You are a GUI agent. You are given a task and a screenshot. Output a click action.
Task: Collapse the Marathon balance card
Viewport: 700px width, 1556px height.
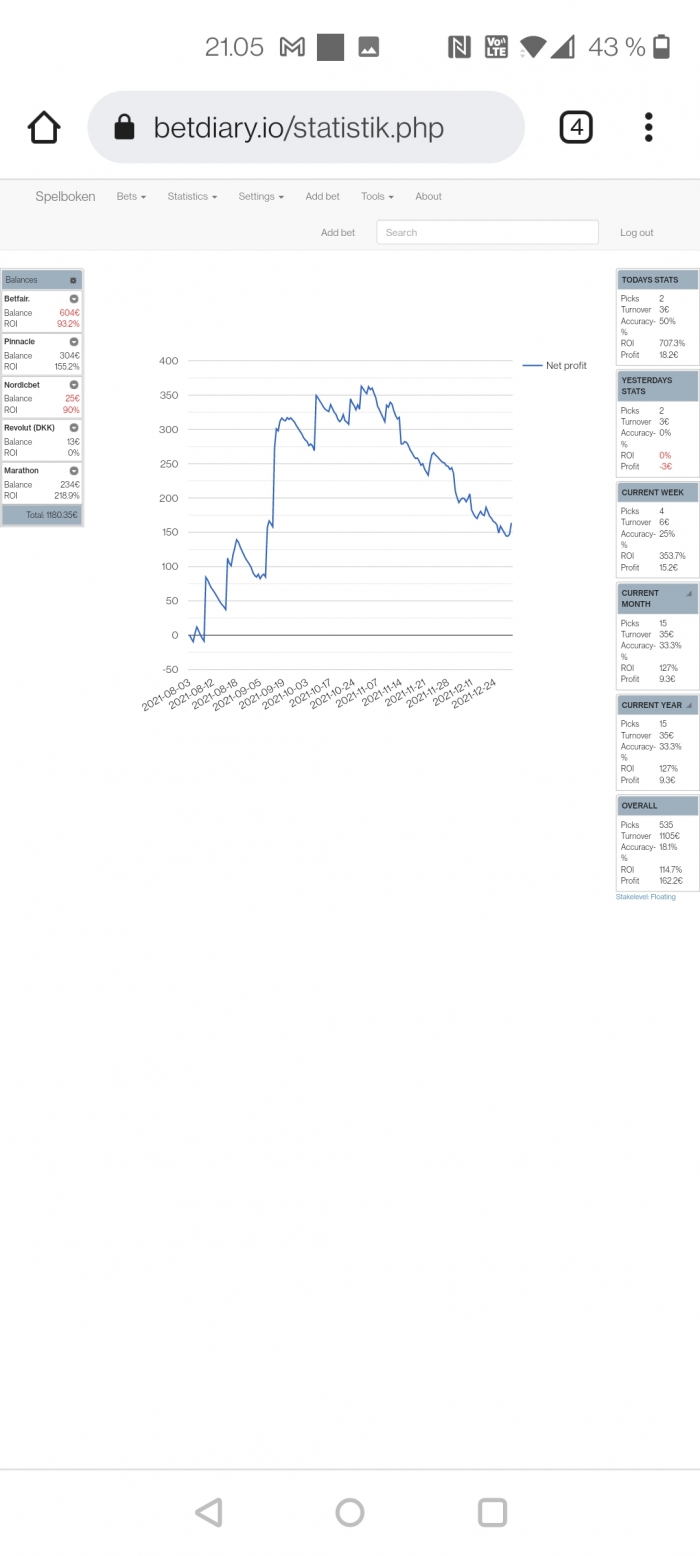(x=74, y=471)
